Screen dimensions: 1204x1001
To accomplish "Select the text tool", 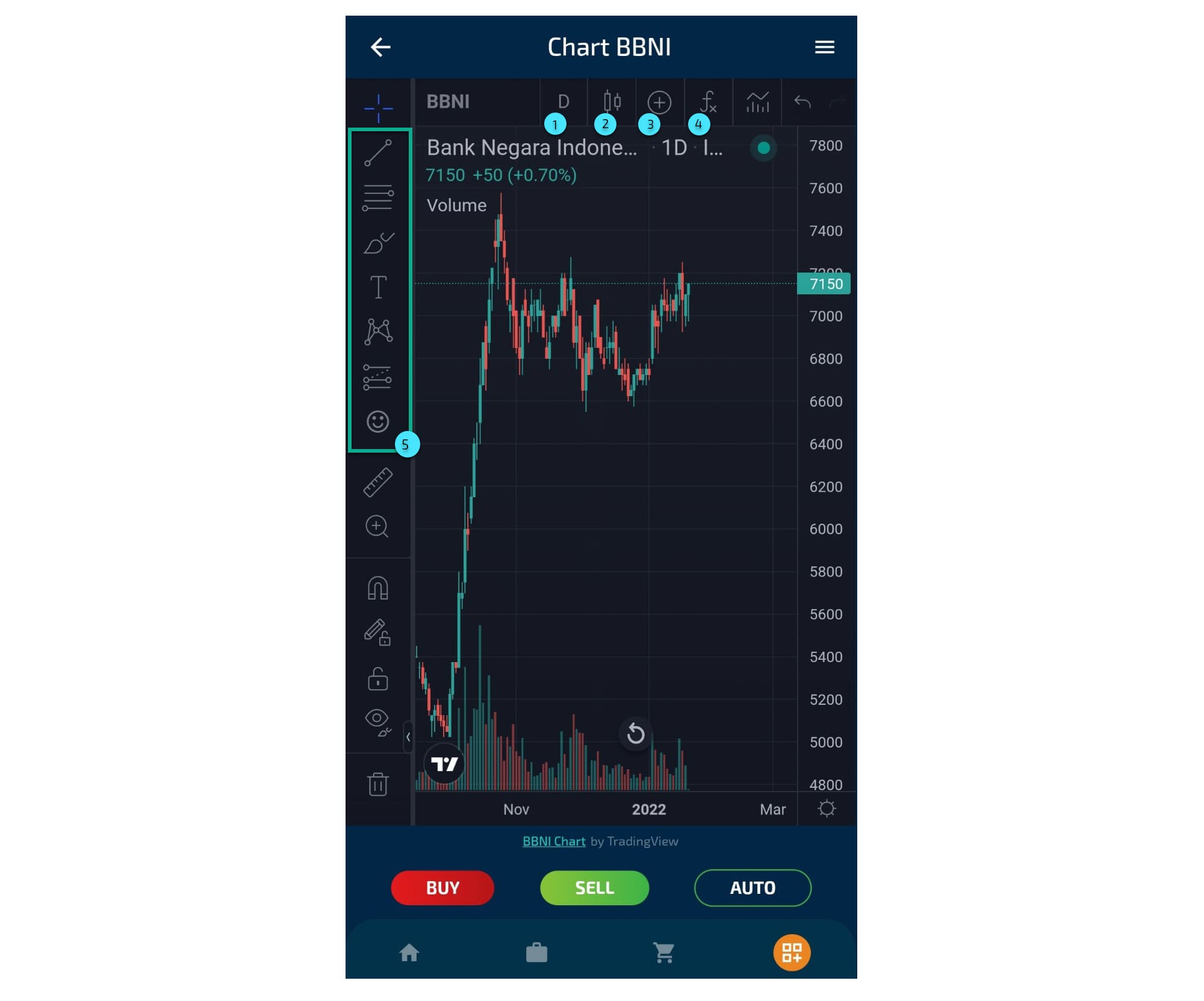I will [378, 287].
